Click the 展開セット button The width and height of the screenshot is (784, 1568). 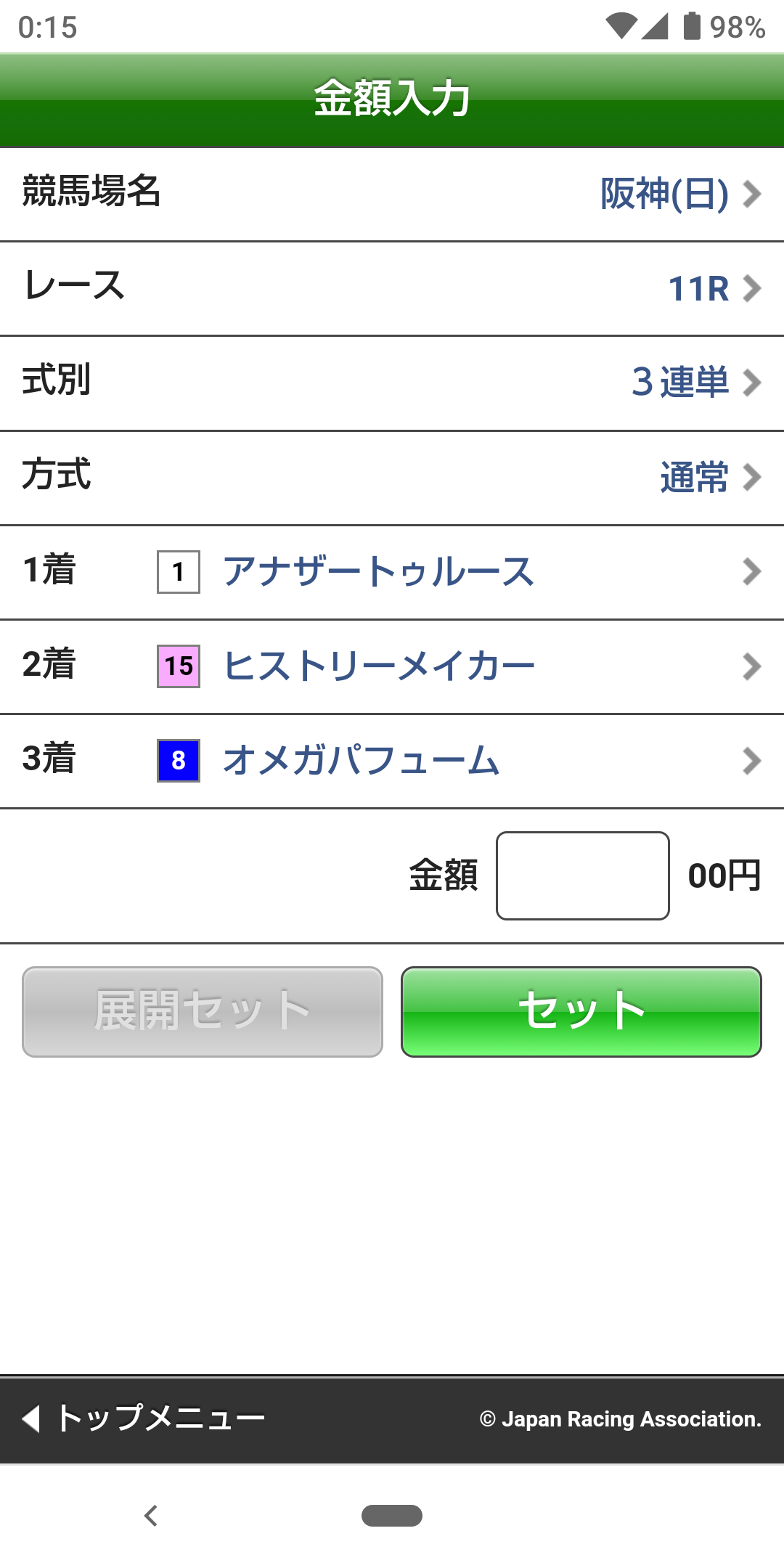point(201,1010)
